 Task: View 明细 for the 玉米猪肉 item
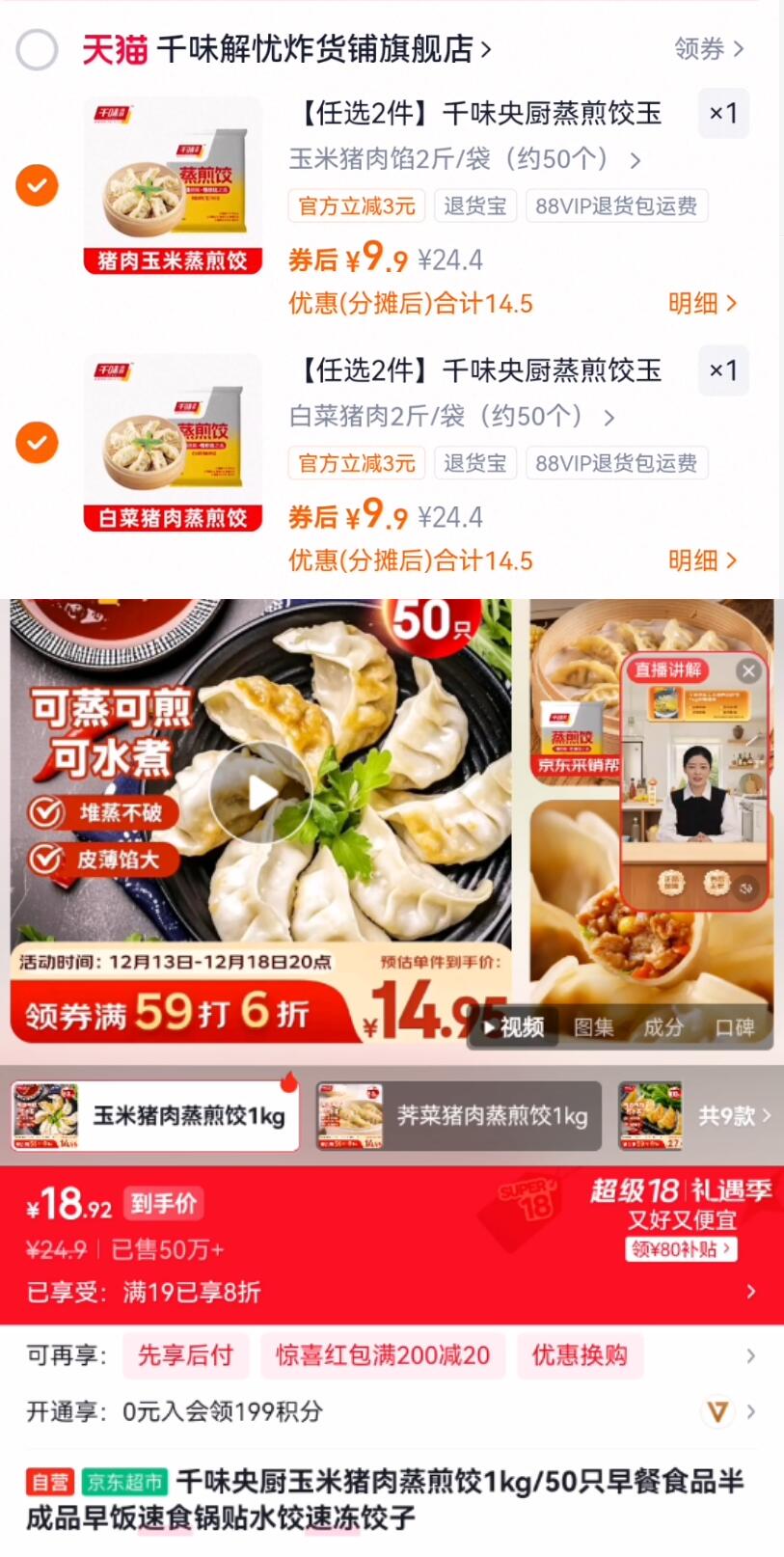pos(701,303)
